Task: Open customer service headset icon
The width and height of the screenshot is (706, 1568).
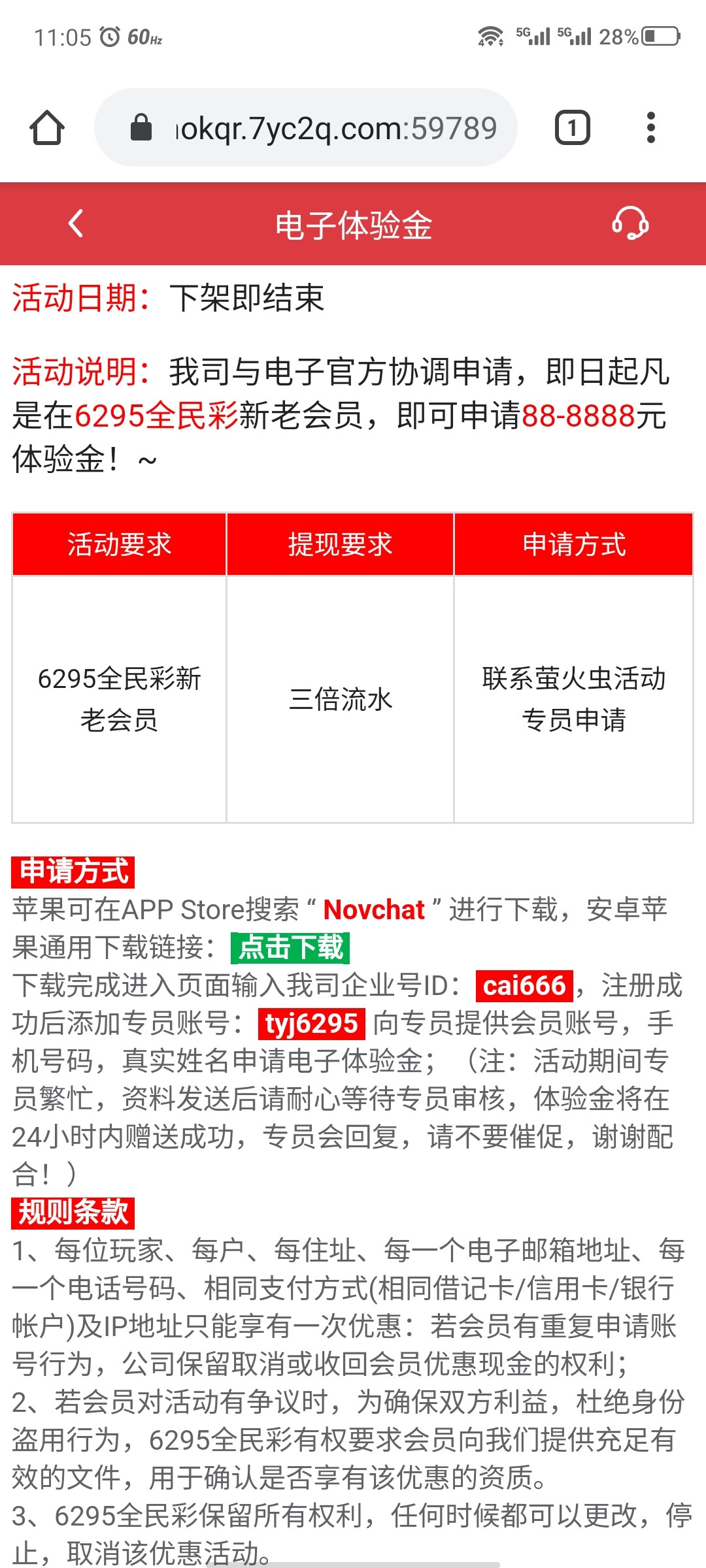Action: coord(630,223)
